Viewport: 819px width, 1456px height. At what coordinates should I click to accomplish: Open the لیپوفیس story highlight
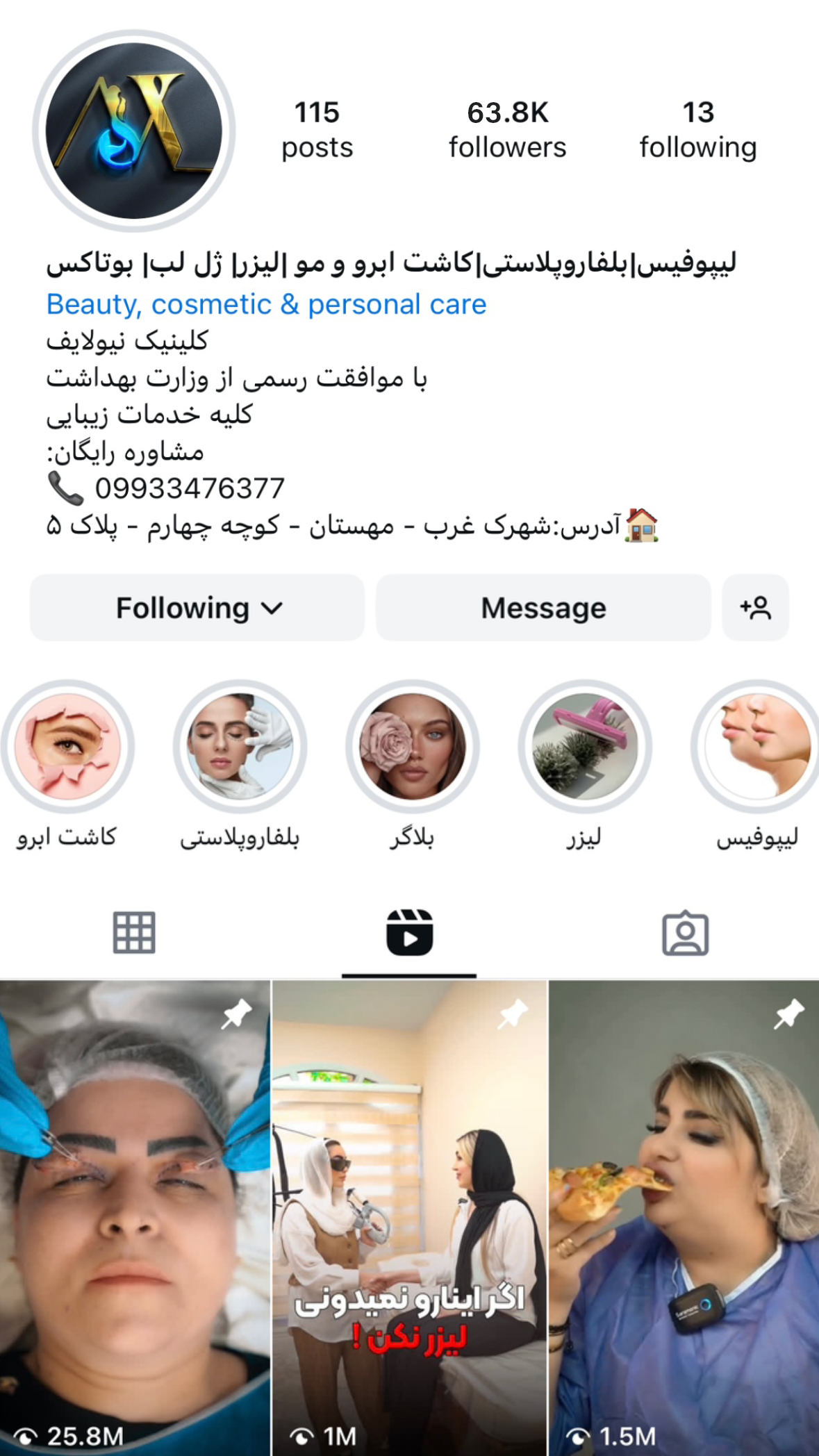pos(756,765)
